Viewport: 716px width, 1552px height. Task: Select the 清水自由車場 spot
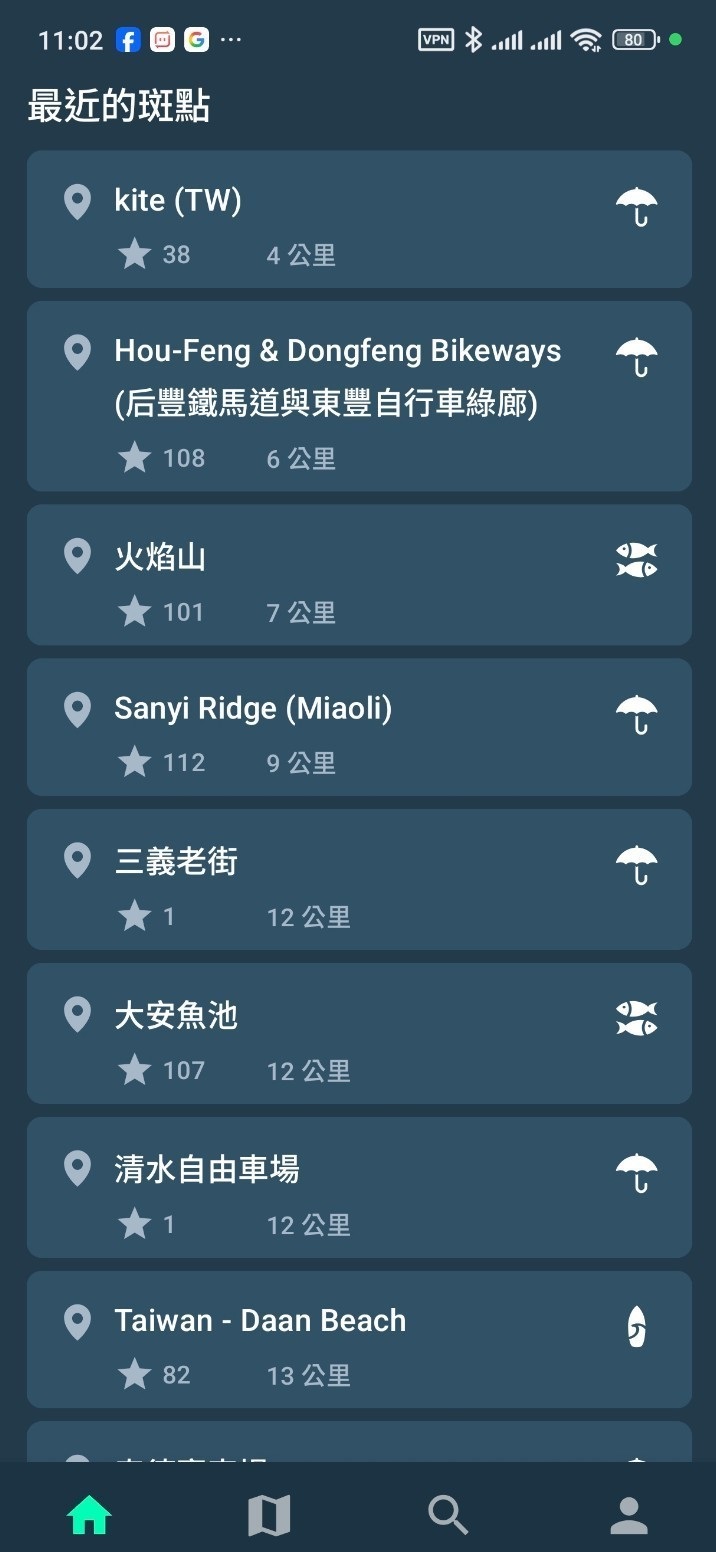click(x=358, y=1188)
